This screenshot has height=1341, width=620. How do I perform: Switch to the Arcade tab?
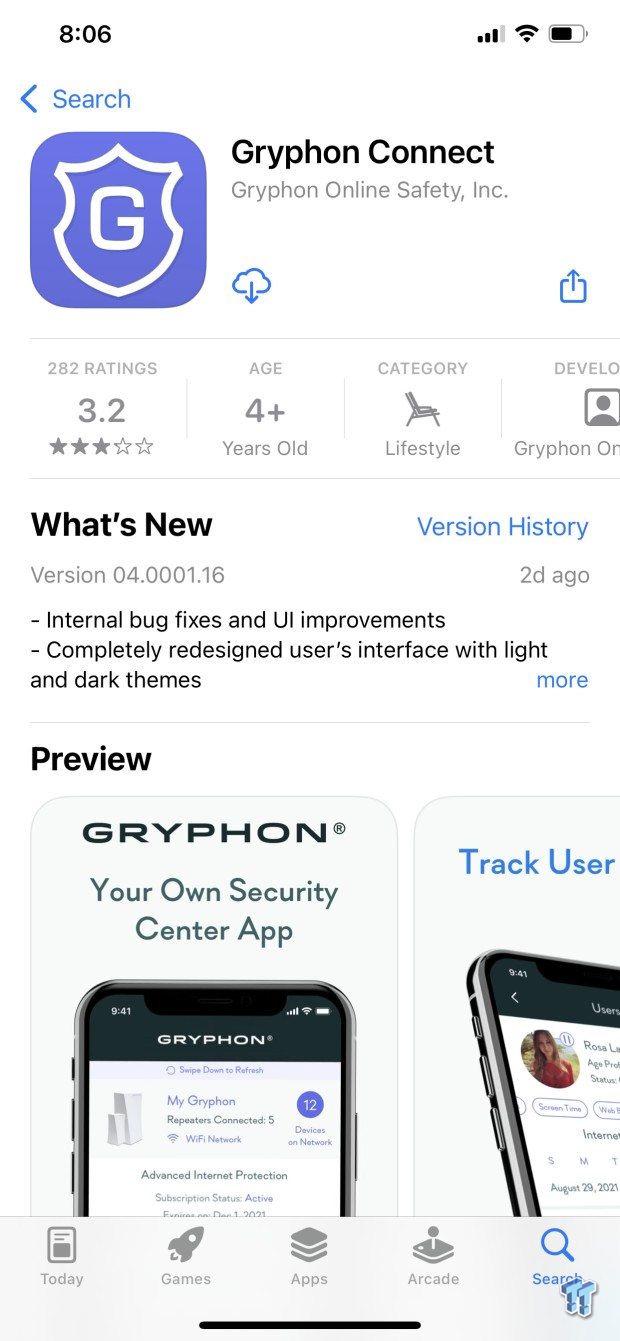point(433,1256)
